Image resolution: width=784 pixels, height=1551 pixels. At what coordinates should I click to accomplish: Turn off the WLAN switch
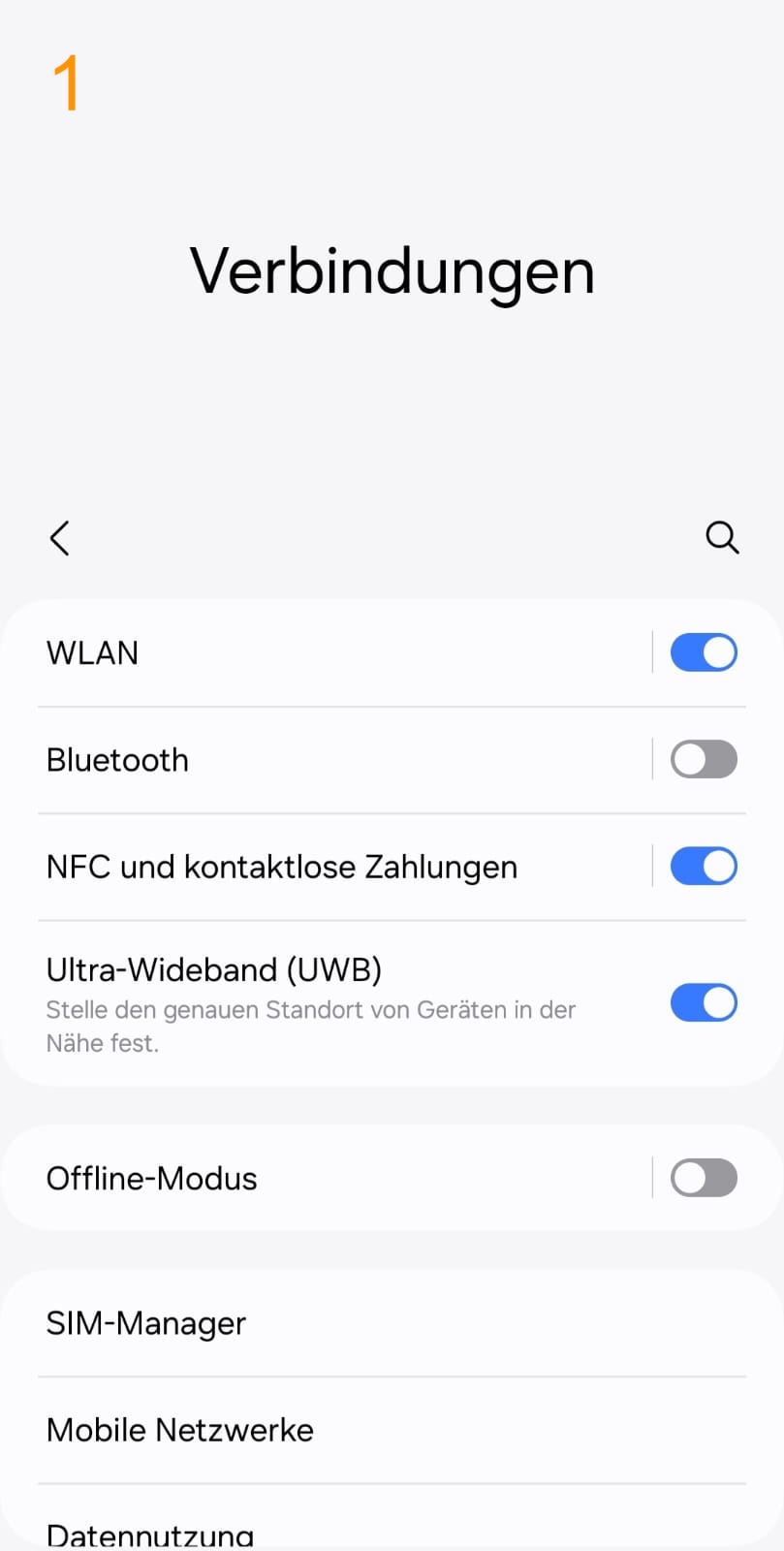pyautogui.click(x=704, y=652)
